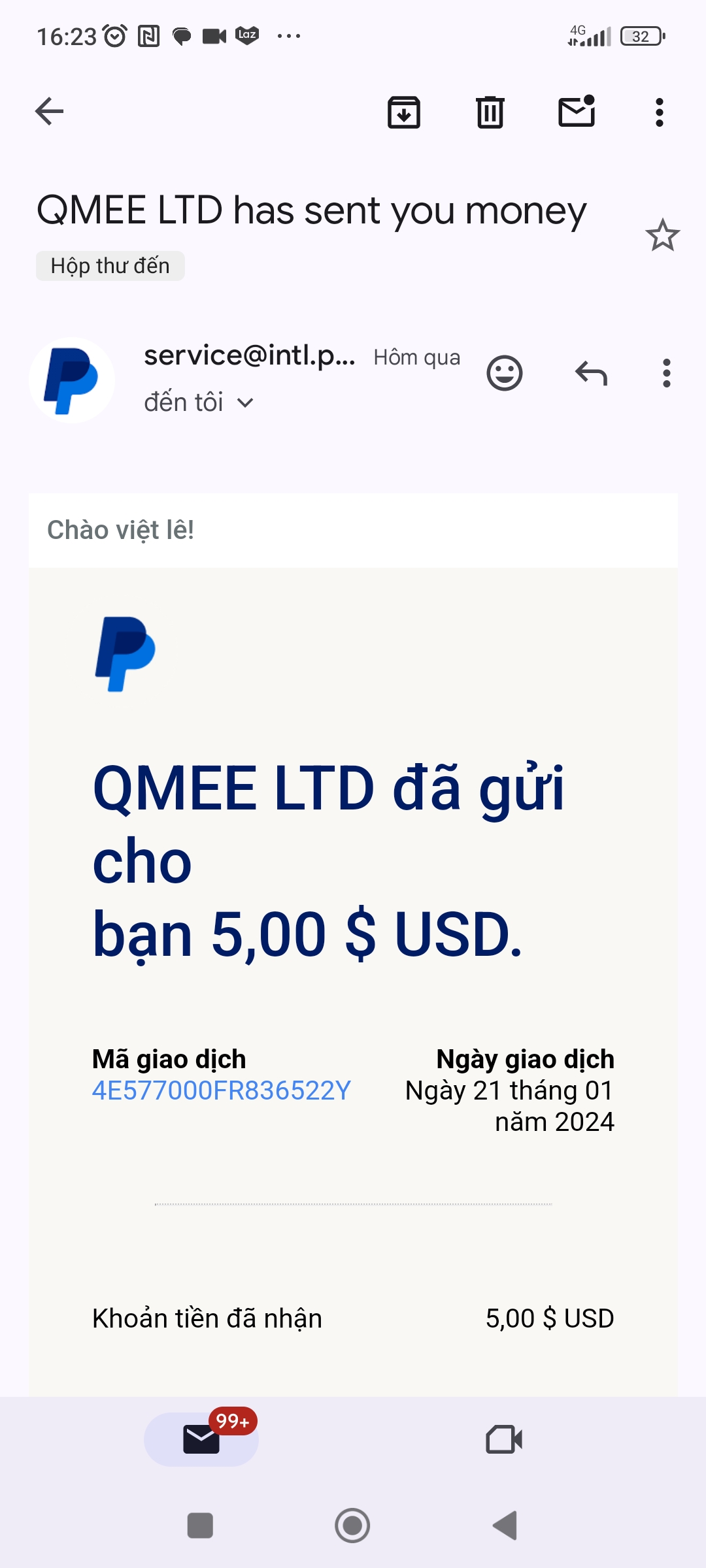Expand recipient details beside đến tôi

[x=245, y=403]
